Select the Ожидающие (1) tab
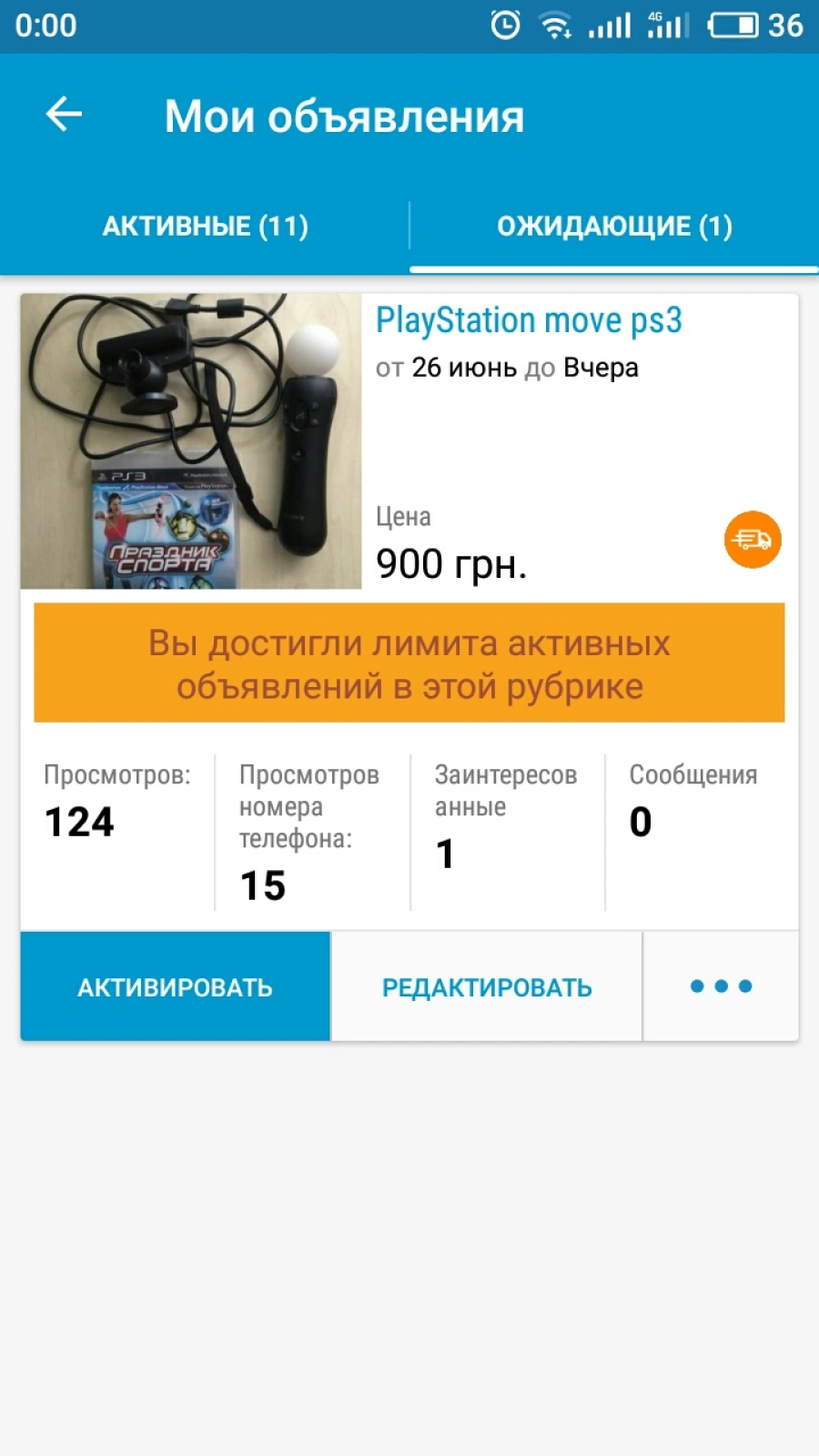Viewport: 819px width, 1456px height. click(x=614, y=226)
